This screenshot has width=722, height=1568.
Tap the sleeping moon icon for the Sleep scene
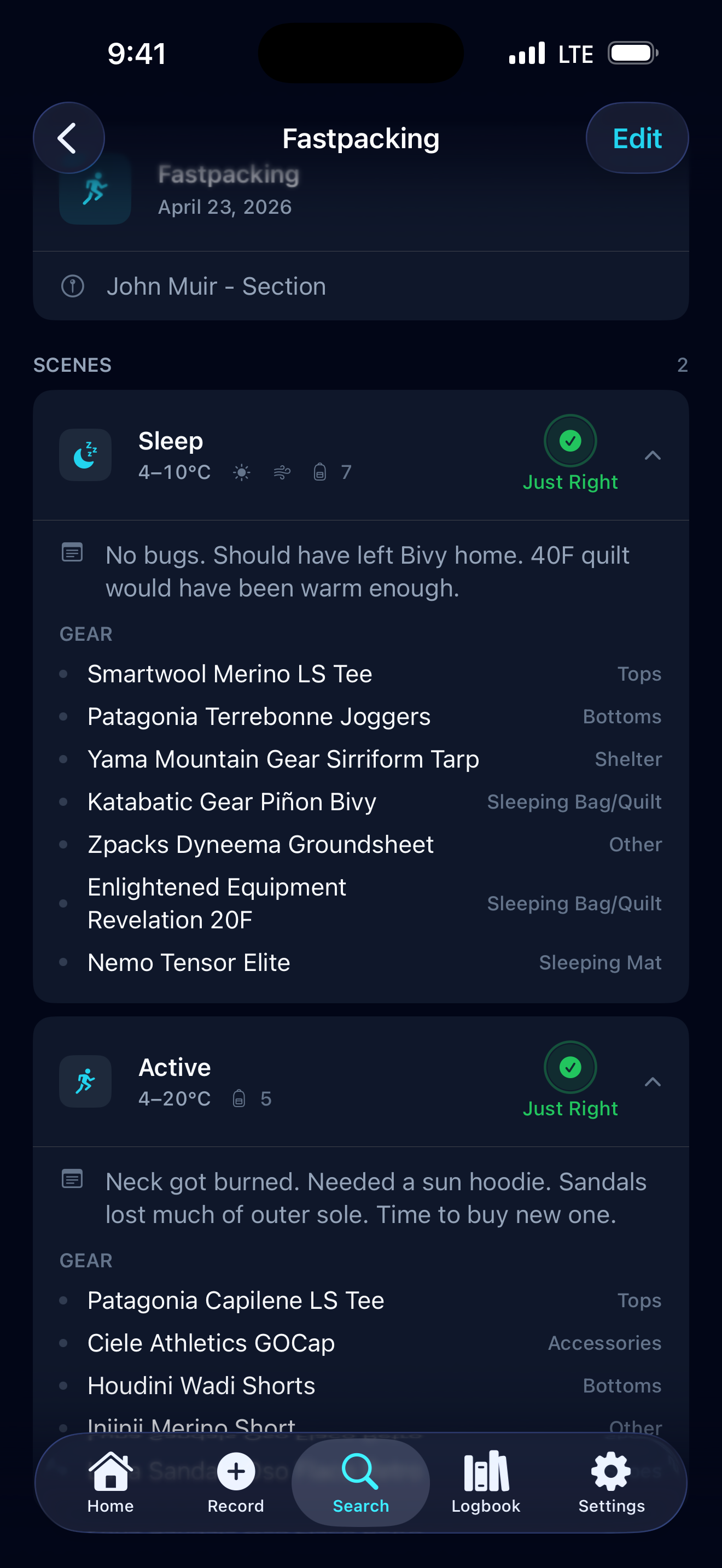click(x=85, y=455)
